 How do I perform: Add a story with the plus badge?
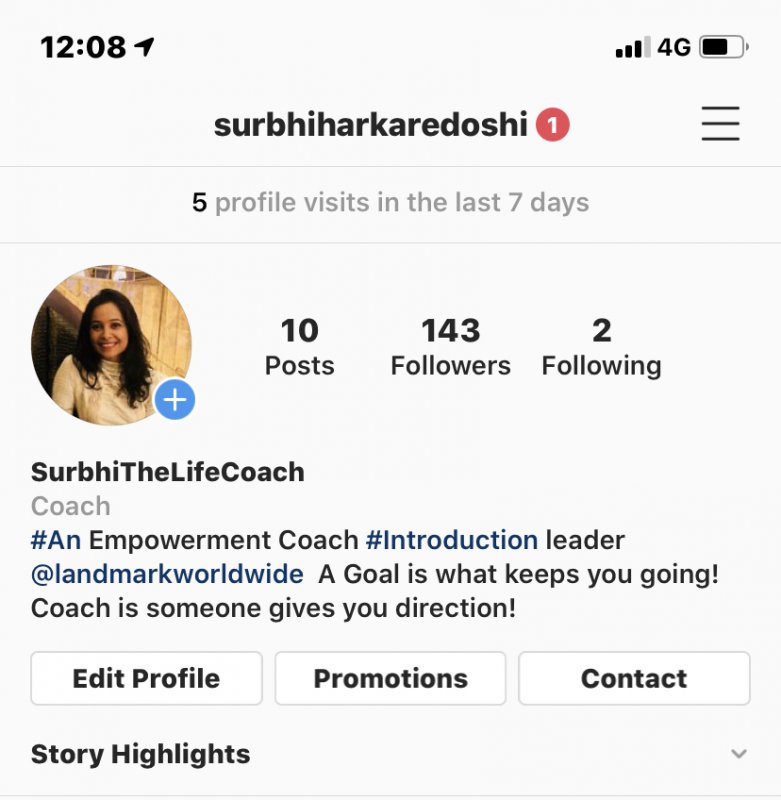pyautogui.click(x=175, y=400)
